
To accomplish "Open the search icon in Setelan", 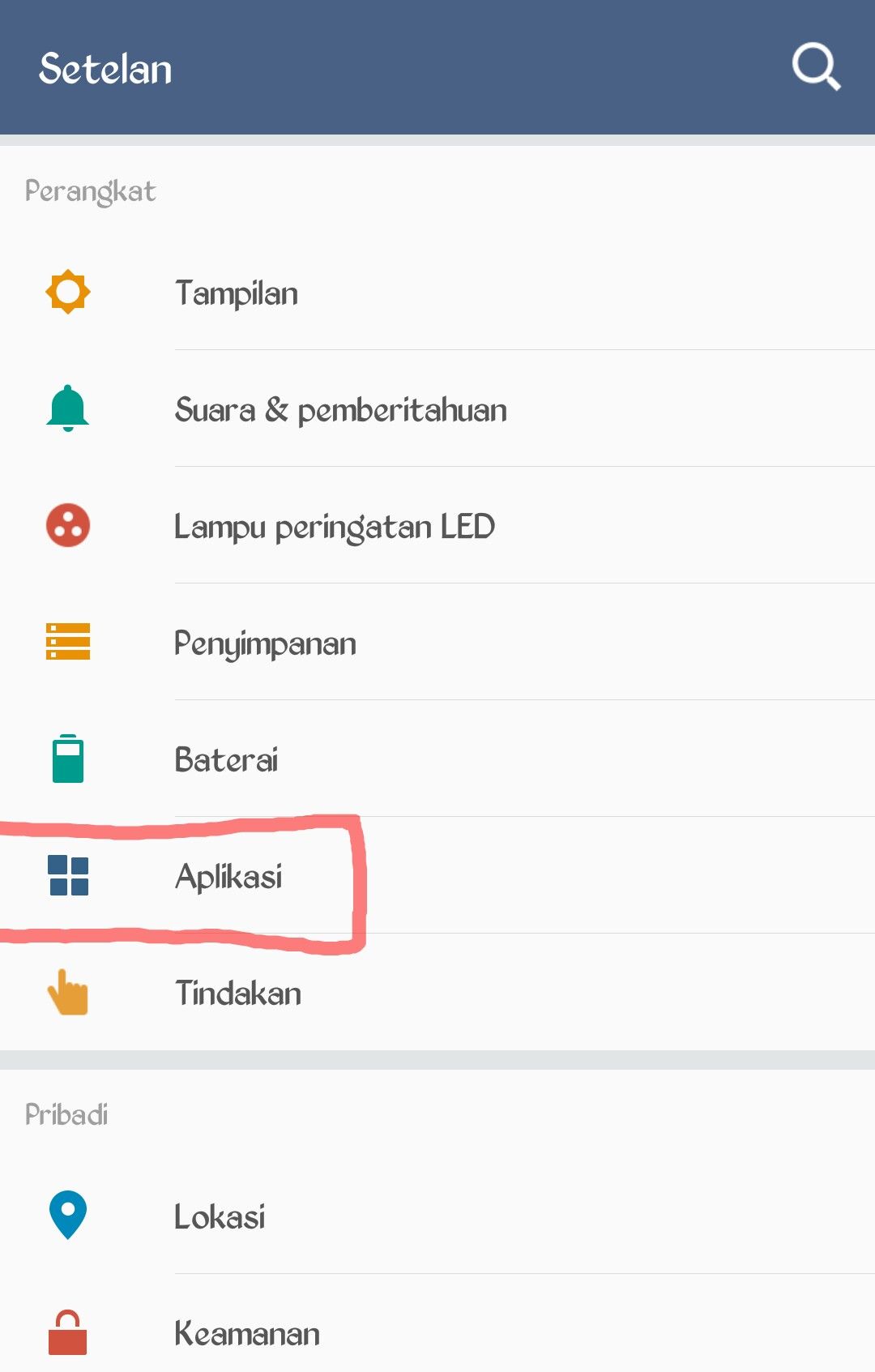I will pos(816,67).
